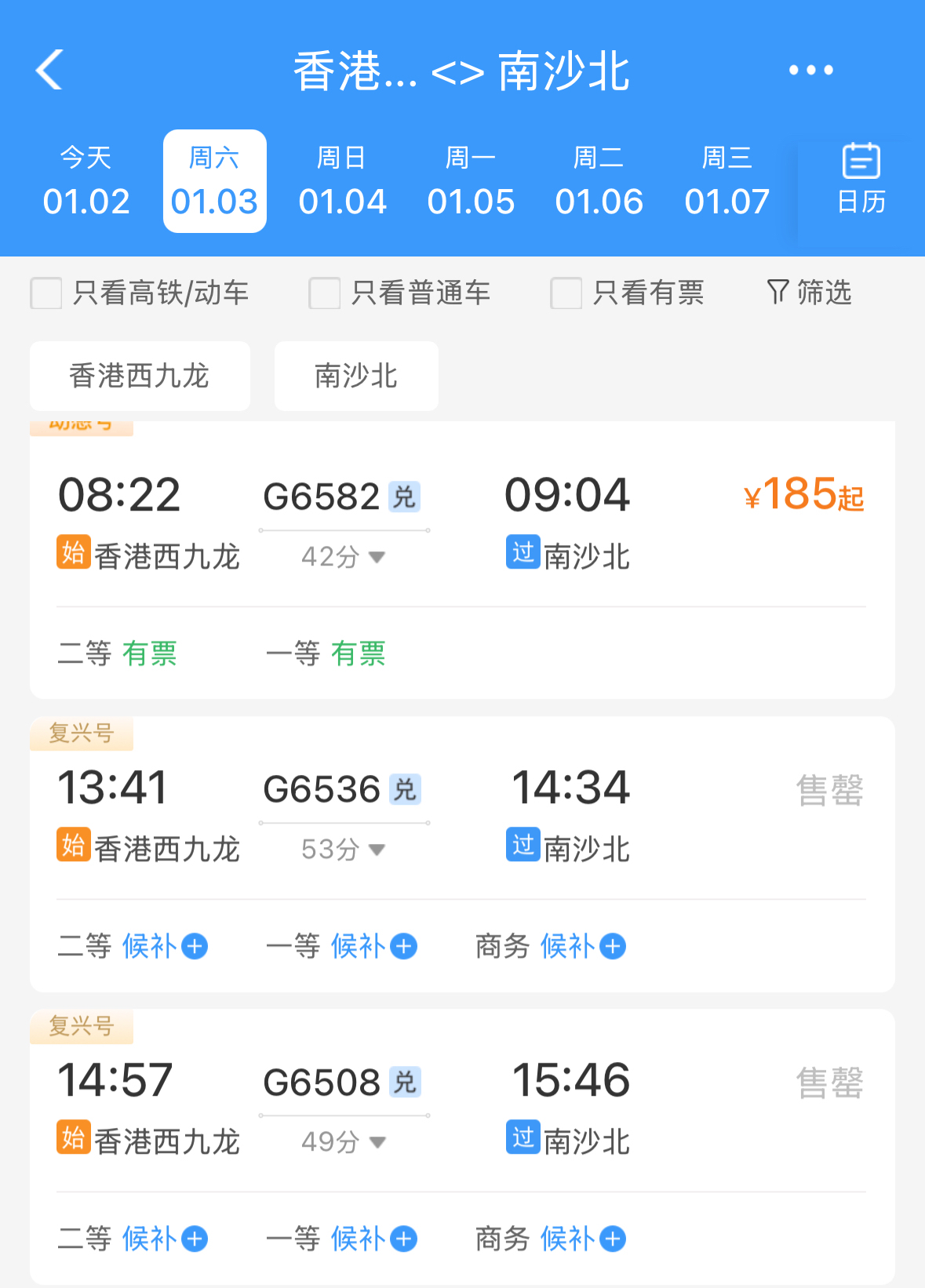Switch to Tuesday 01.06 date
925x1288 pixels.
[x=599, y=182]
